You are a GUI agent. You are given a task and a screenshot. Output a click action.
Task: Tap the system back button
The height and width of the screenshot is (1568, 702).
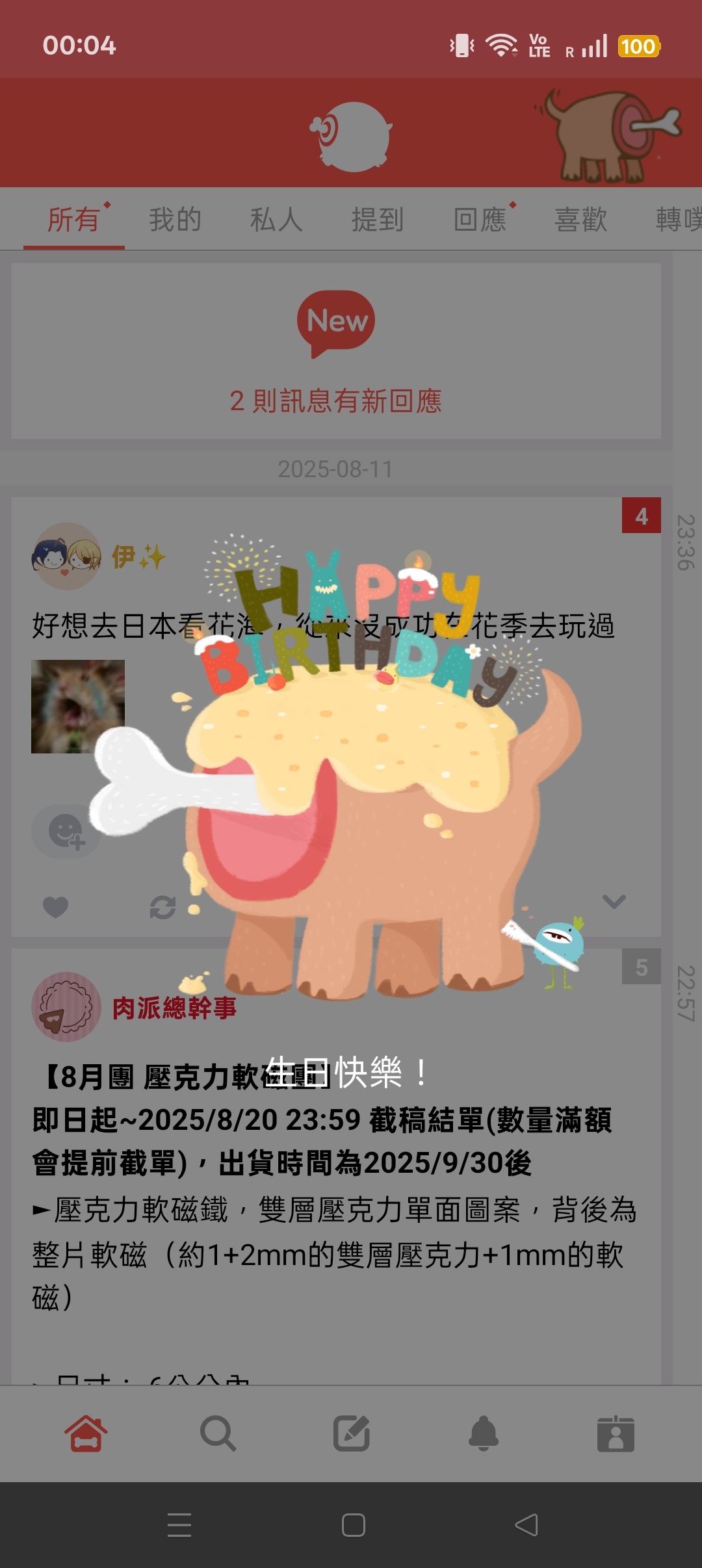click(526, 1525)
